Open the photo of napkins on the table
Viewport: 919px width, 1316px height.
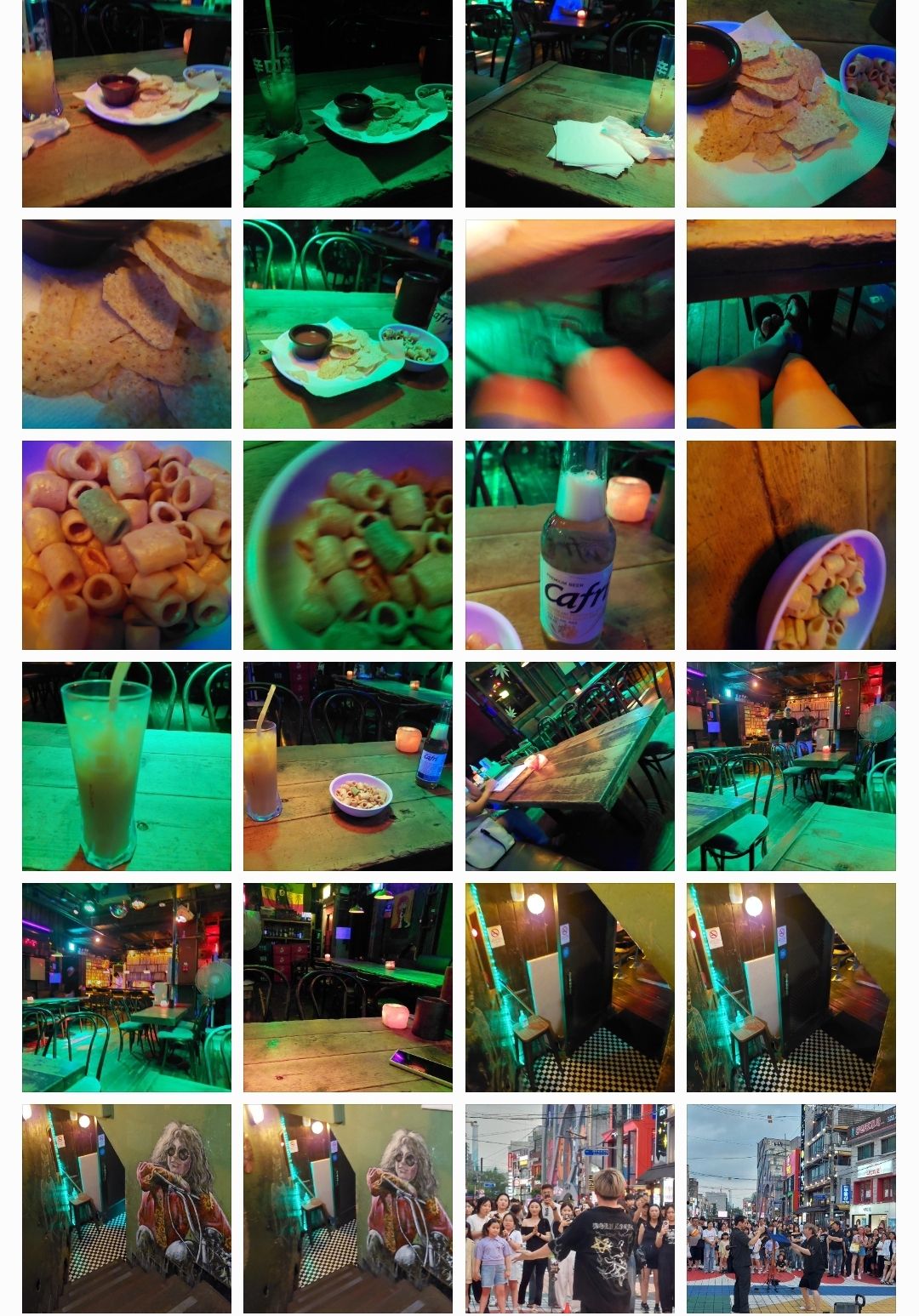coord(569,103)
